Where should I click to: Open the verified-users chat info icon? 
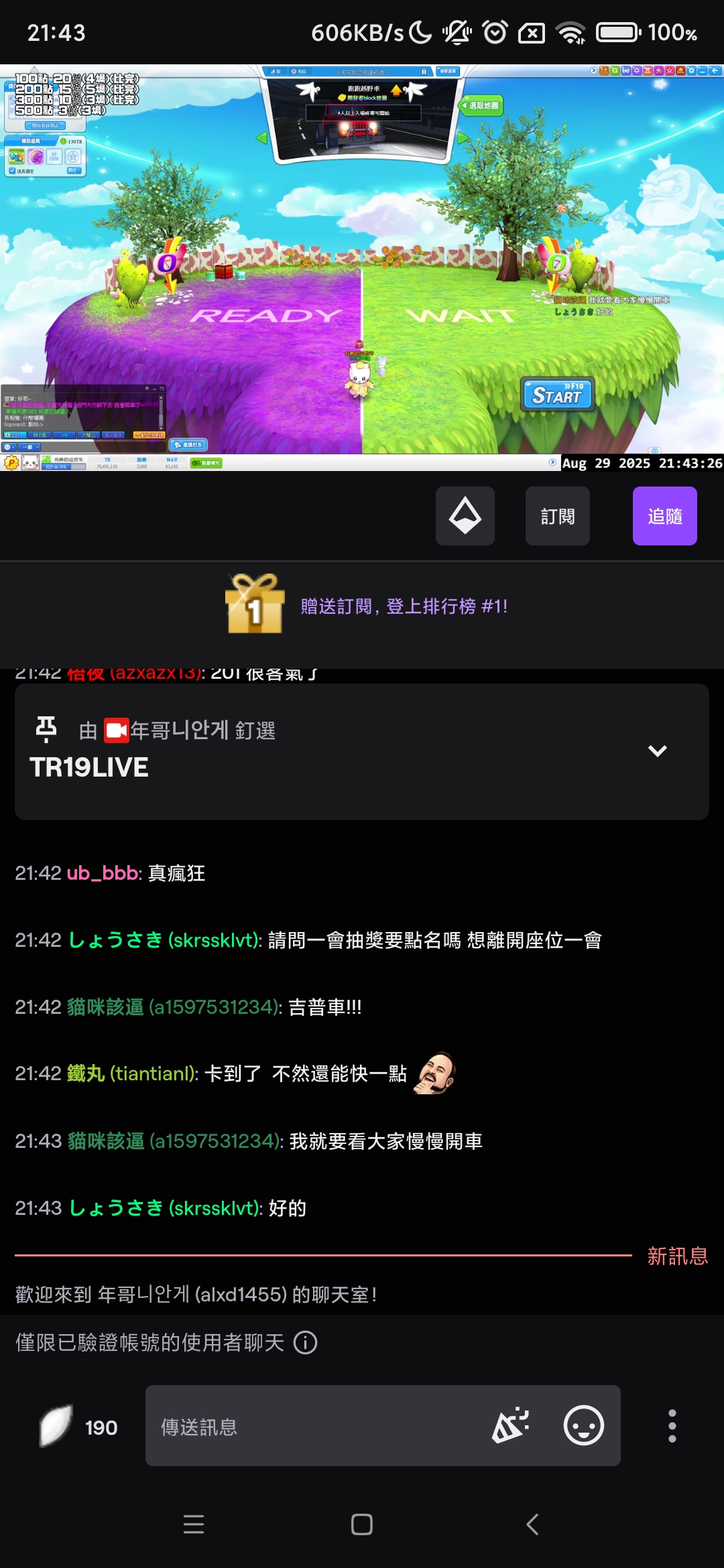point(306,1343)
